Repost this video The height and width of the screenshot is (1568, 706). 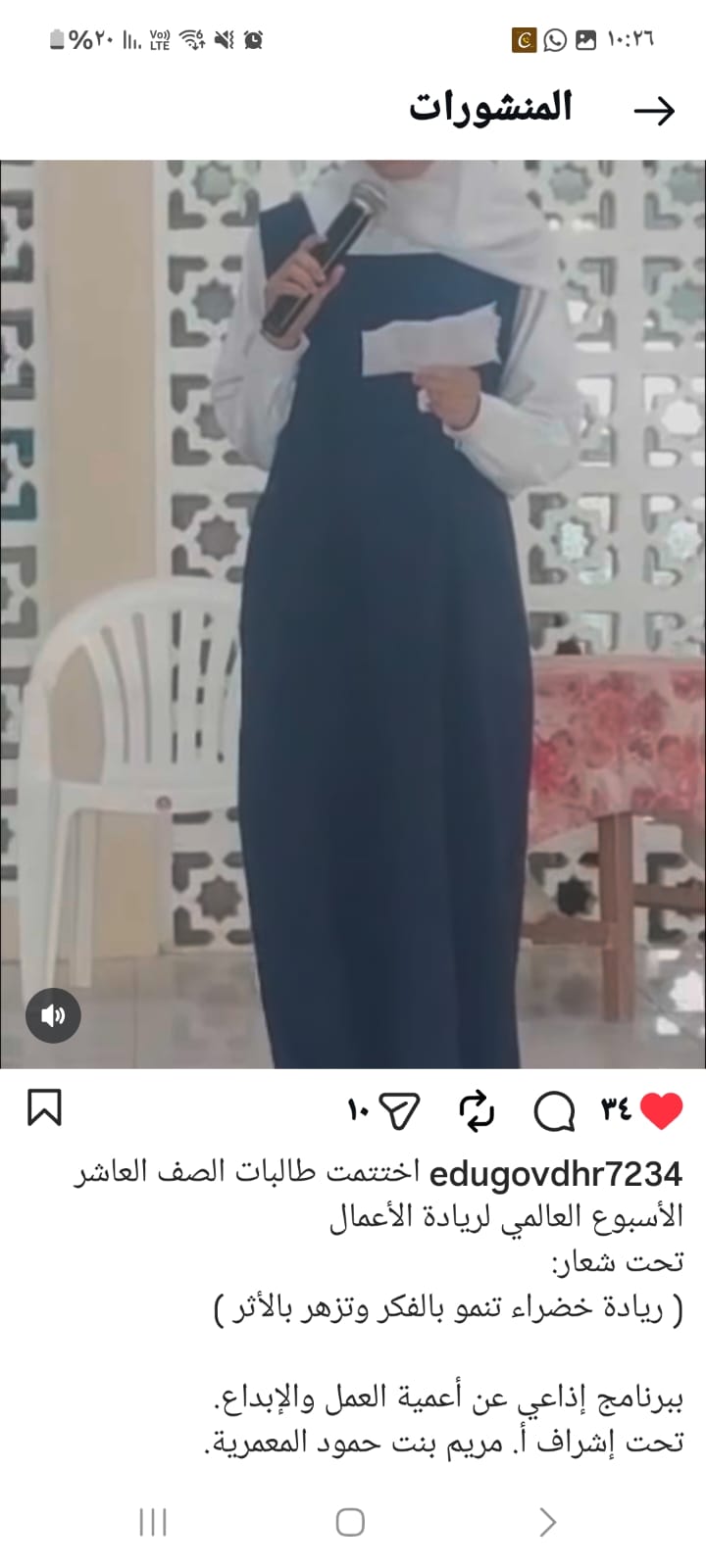coord(478,1110)
